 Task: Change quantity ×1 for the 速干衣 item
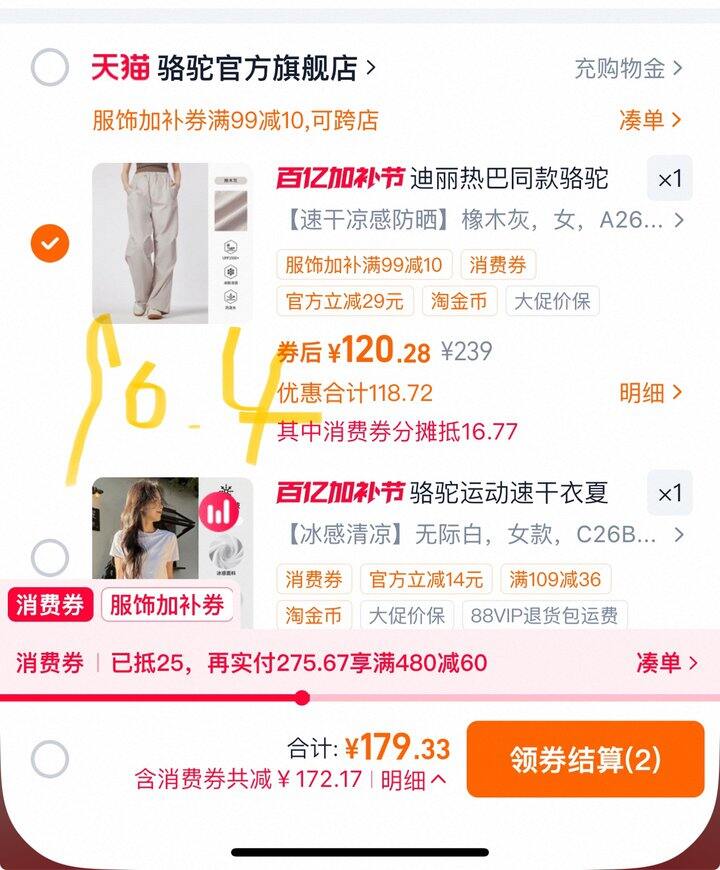click(x=669, y=494)
